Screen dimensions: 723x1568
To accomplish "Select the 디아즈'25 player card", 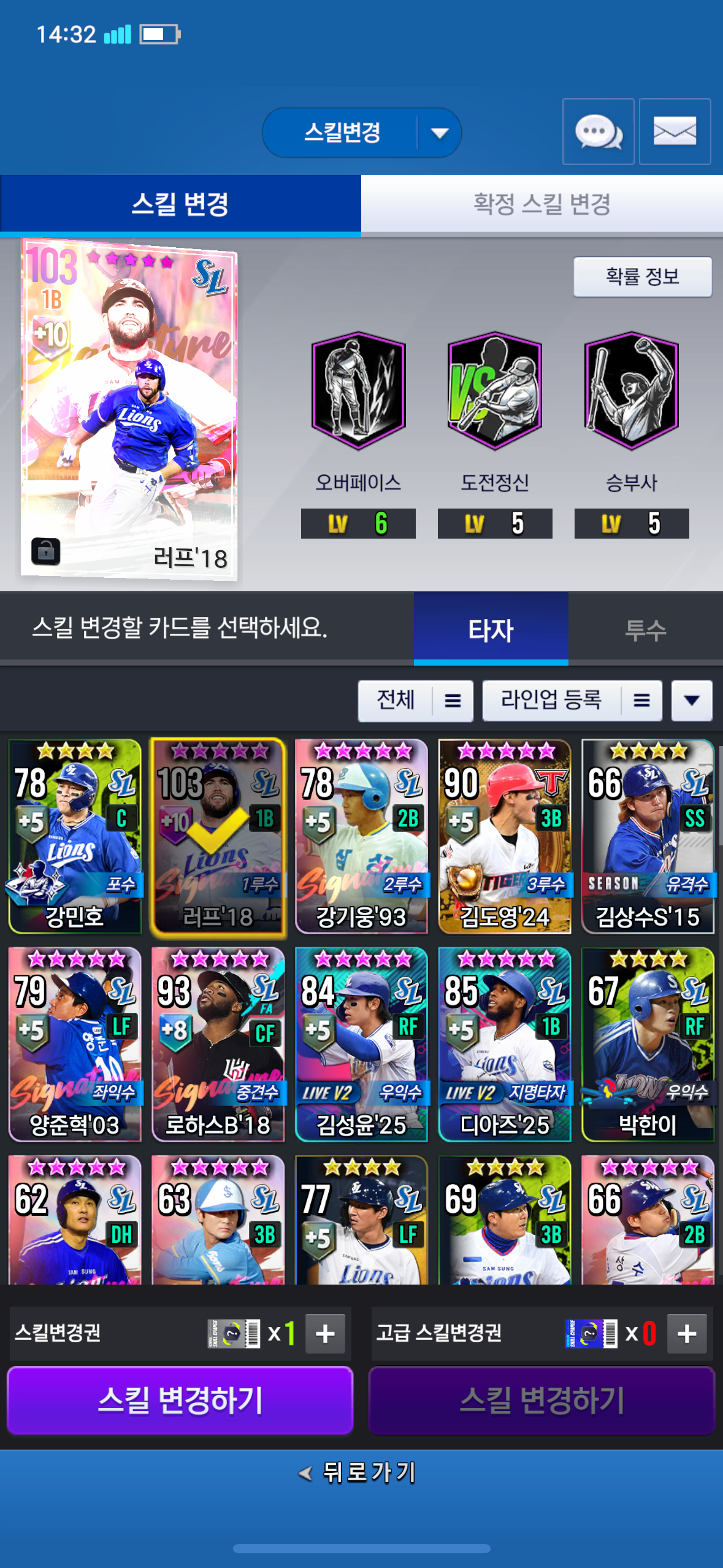I will (505, 1044).
